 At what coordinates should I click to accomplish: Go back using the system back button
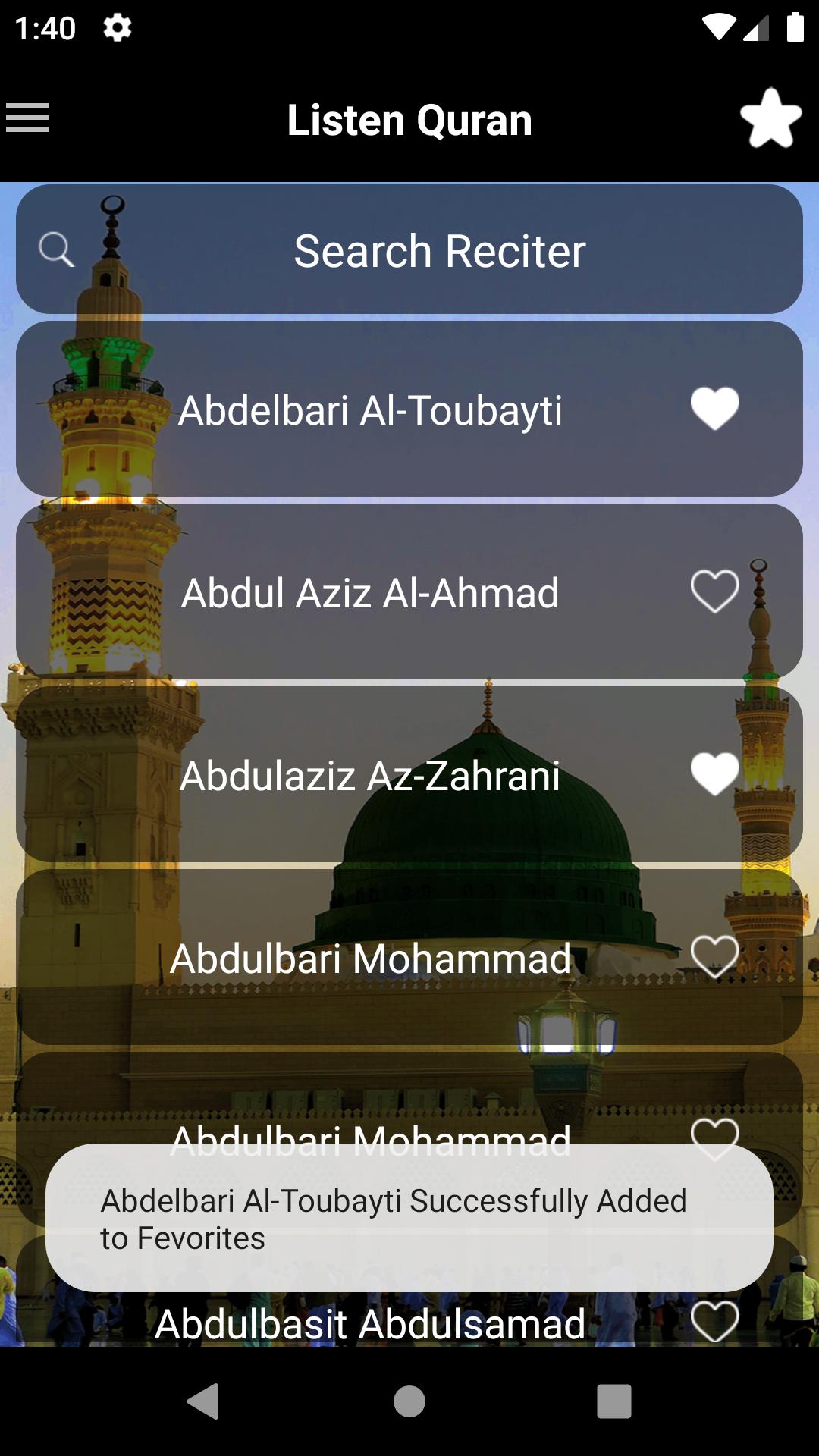tap(203, 1401)
